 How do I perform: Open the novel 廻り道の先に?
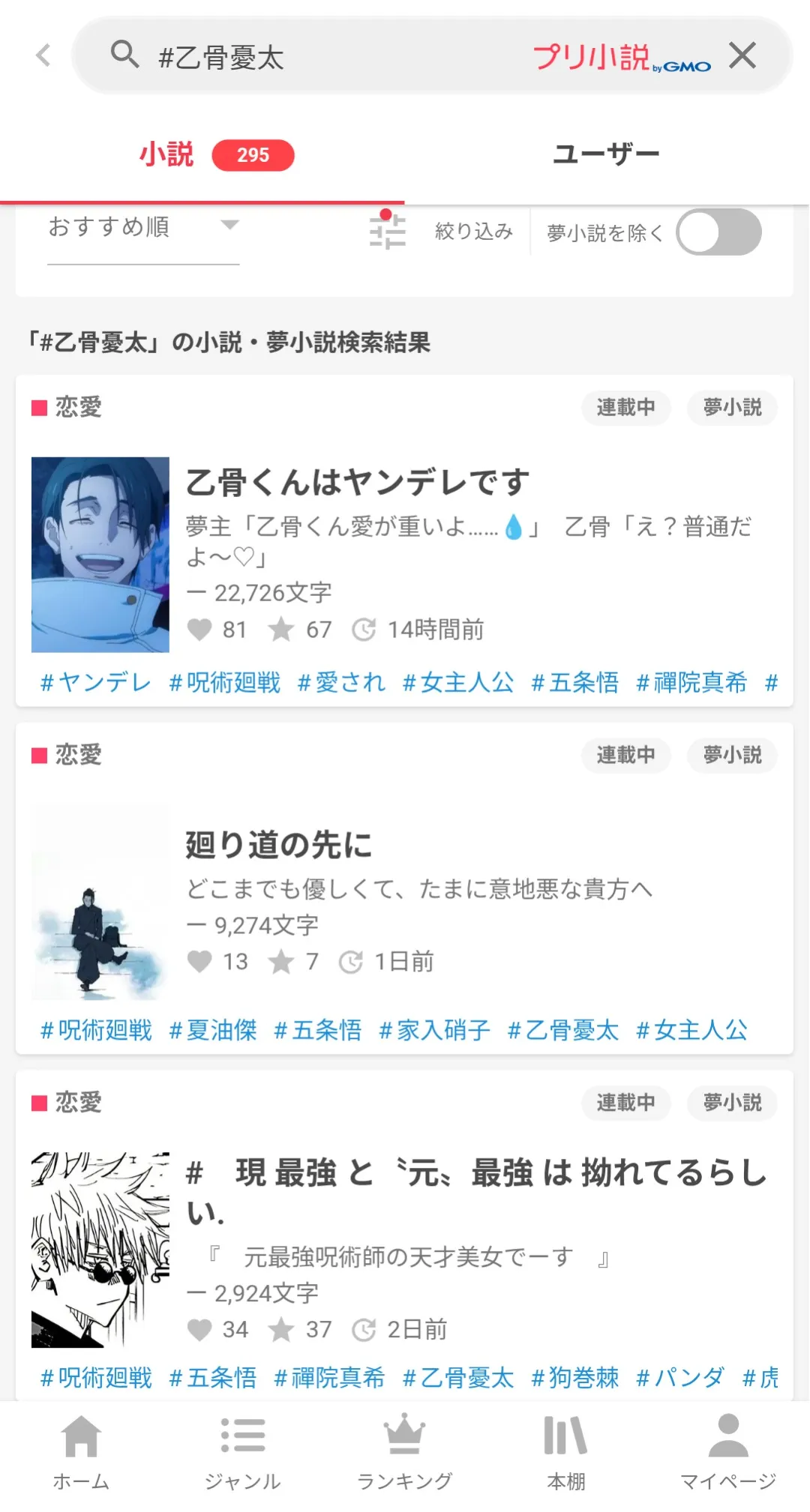click(279, 845)
